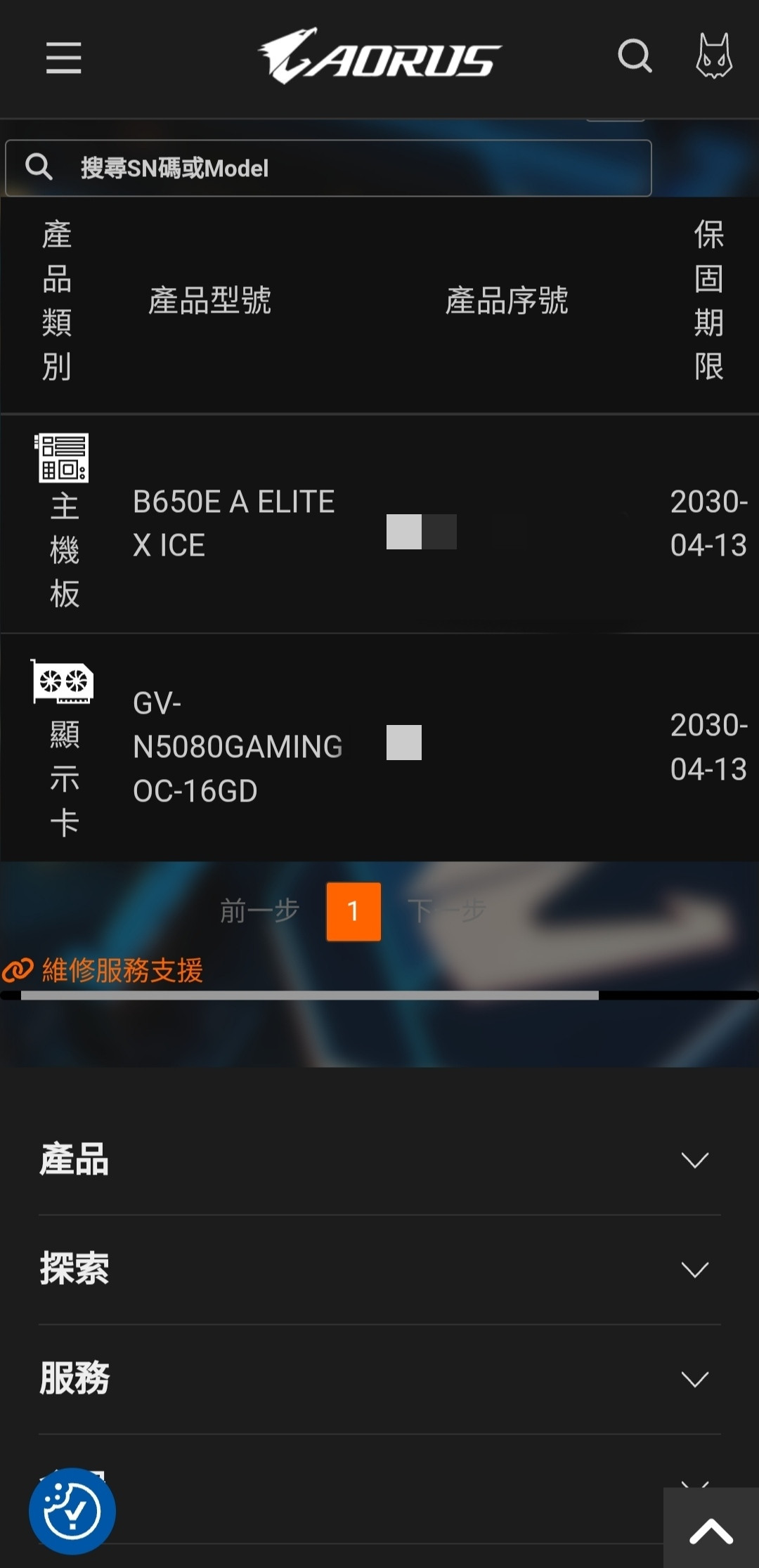Expand the 服務 footer section
This screenshot has height=1568, width=759.
tap(379, 1379)
